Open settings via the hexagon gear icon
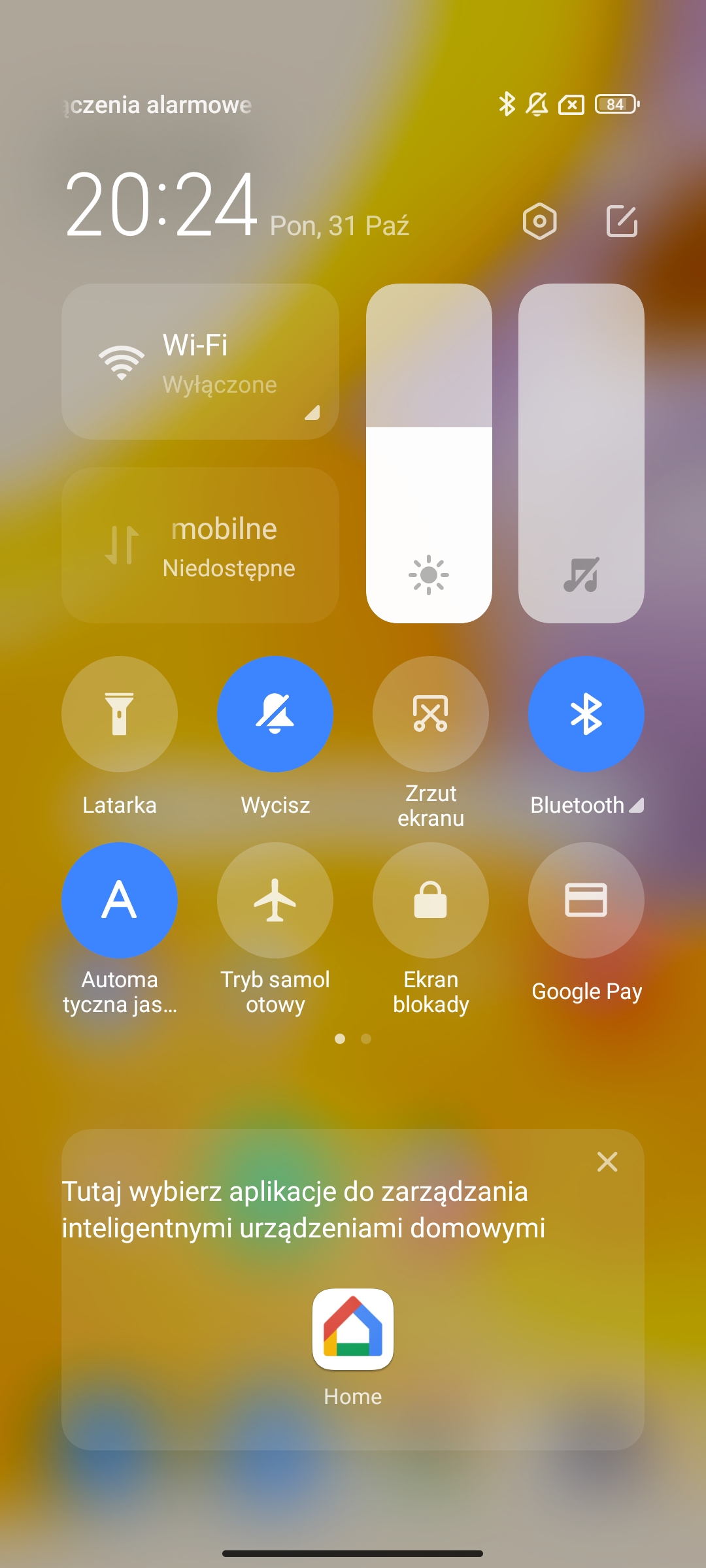Image resolution: width=706 pixels, height=1568 pixels. pyautogui.click(x=539, y=221)
